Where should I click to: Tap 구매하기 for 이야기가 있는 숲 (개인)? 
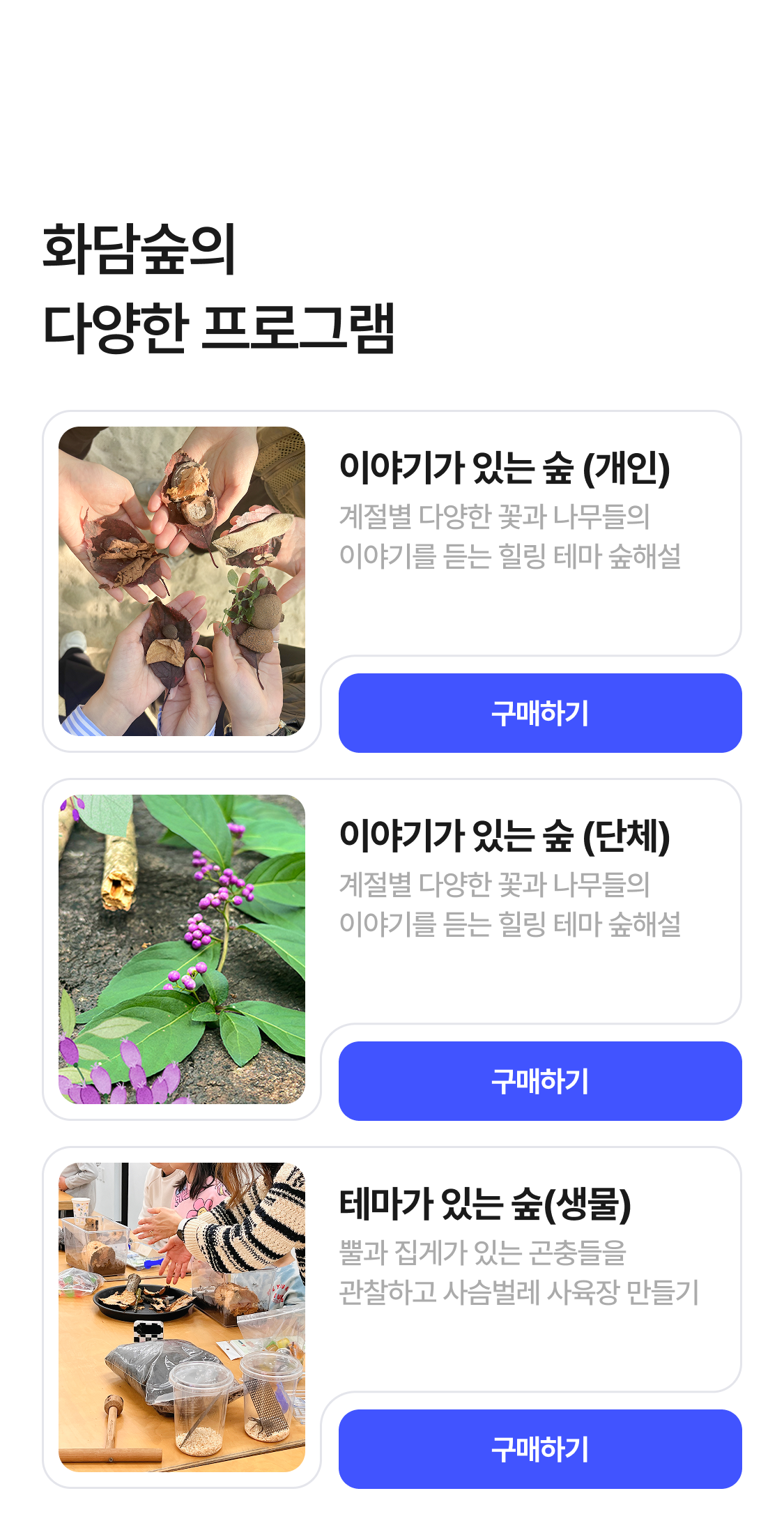pyautogui.click(x=539, y=712)
